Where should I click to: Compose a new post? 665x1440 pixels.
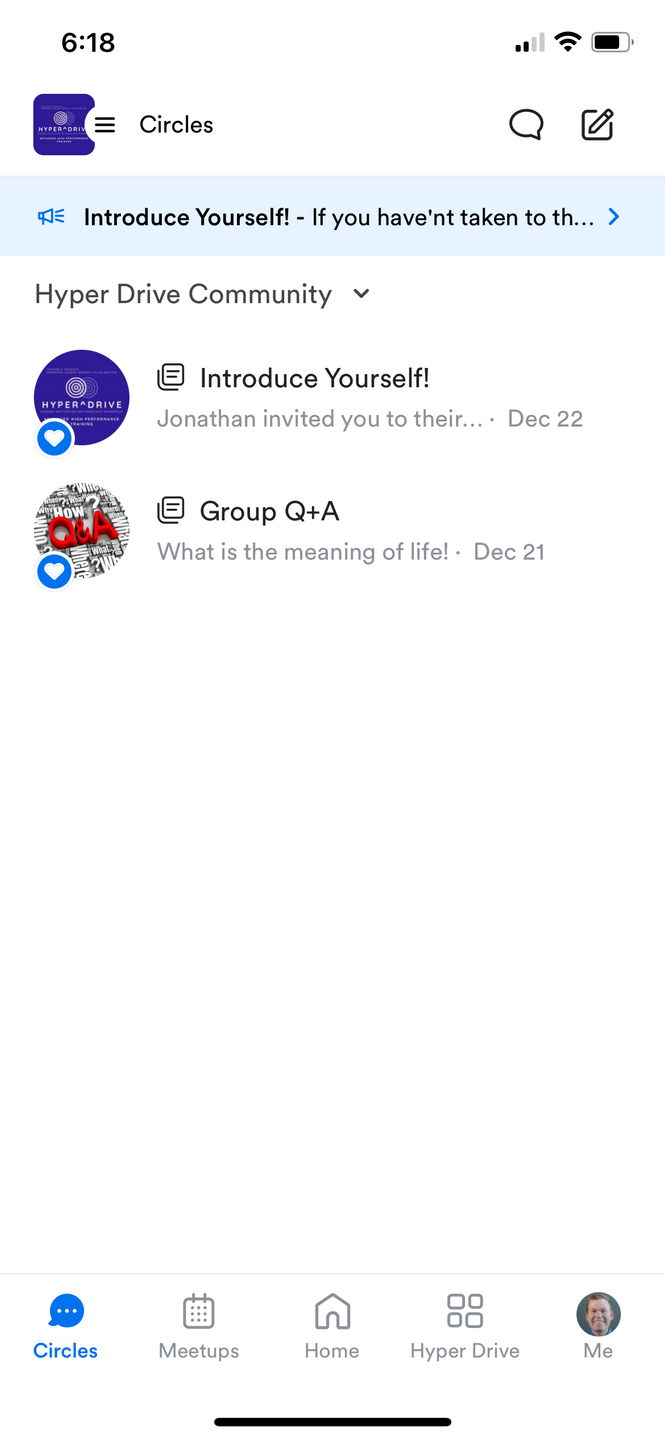(x=597, y=125)
